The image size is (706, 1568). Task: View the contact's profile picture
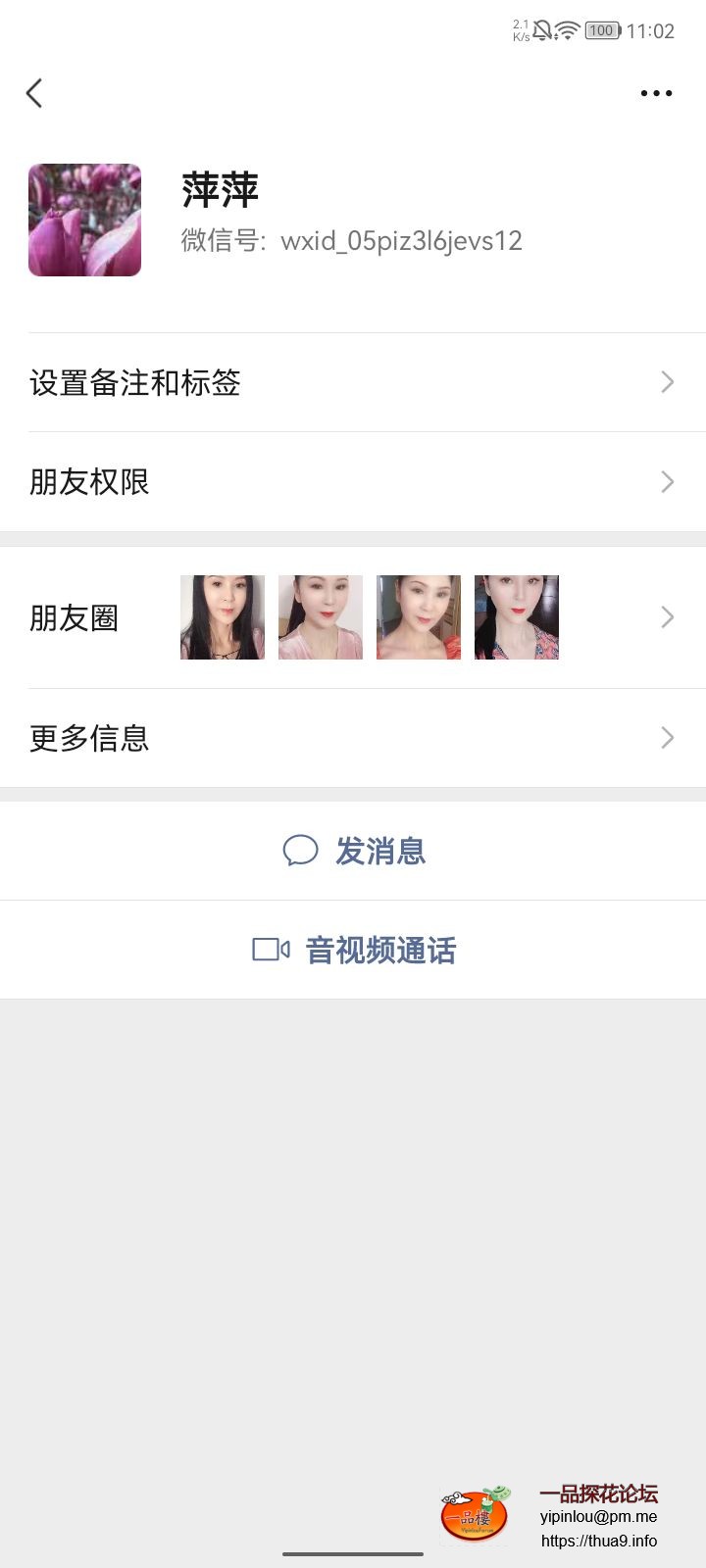click(85, 220)
